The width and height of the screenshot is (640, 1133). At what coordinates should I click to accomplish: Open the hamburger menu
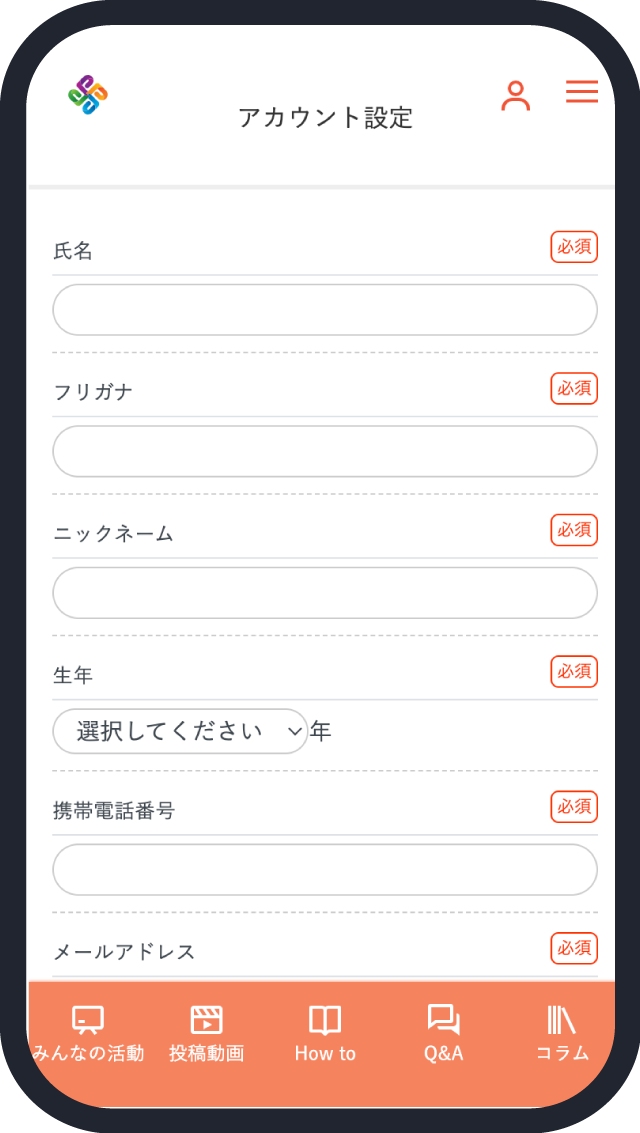click(x=581, y=92)
